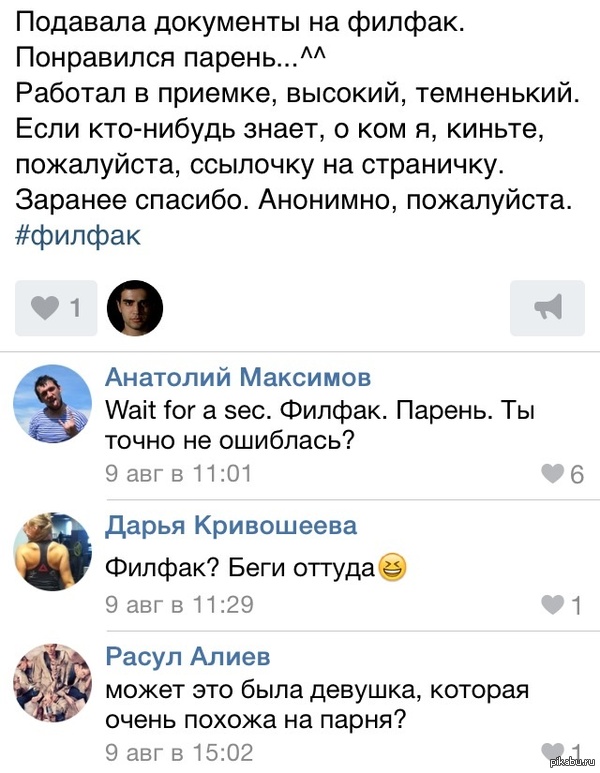Open Дарья Кривошеева's profile name

pos(231,526)
